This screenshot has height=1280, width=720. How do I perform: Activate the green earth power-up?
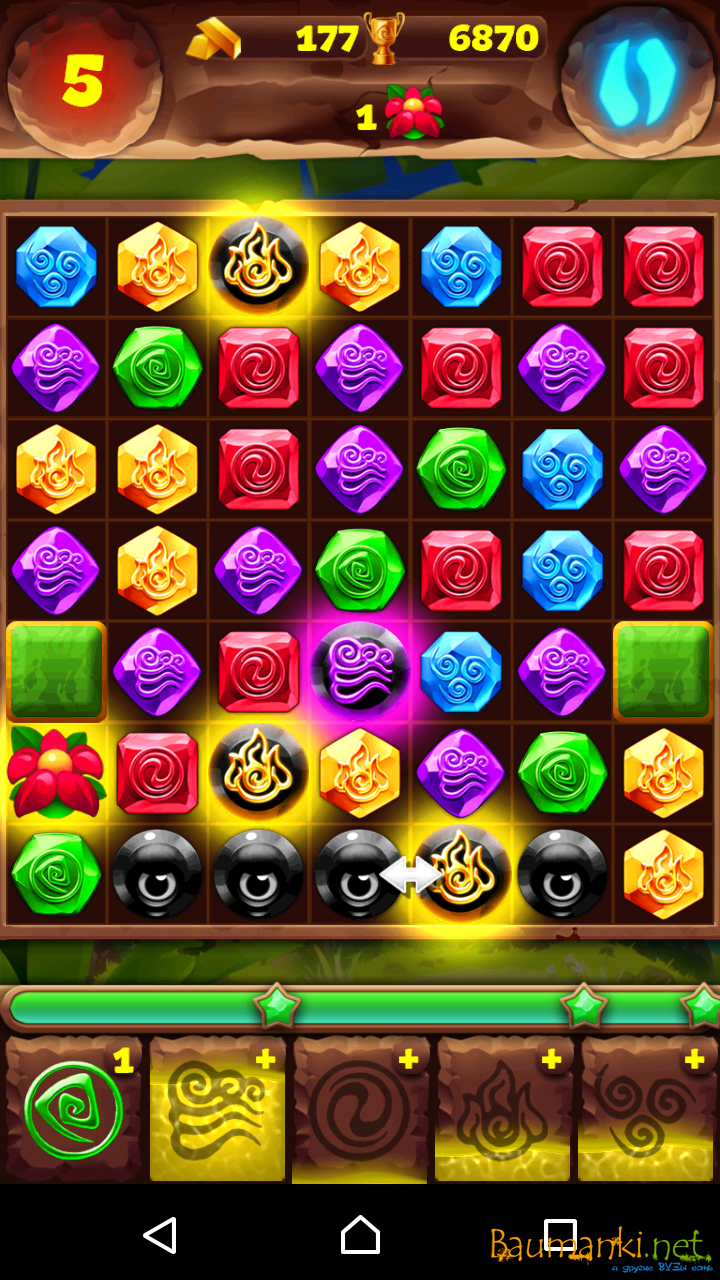point(73,1110)
